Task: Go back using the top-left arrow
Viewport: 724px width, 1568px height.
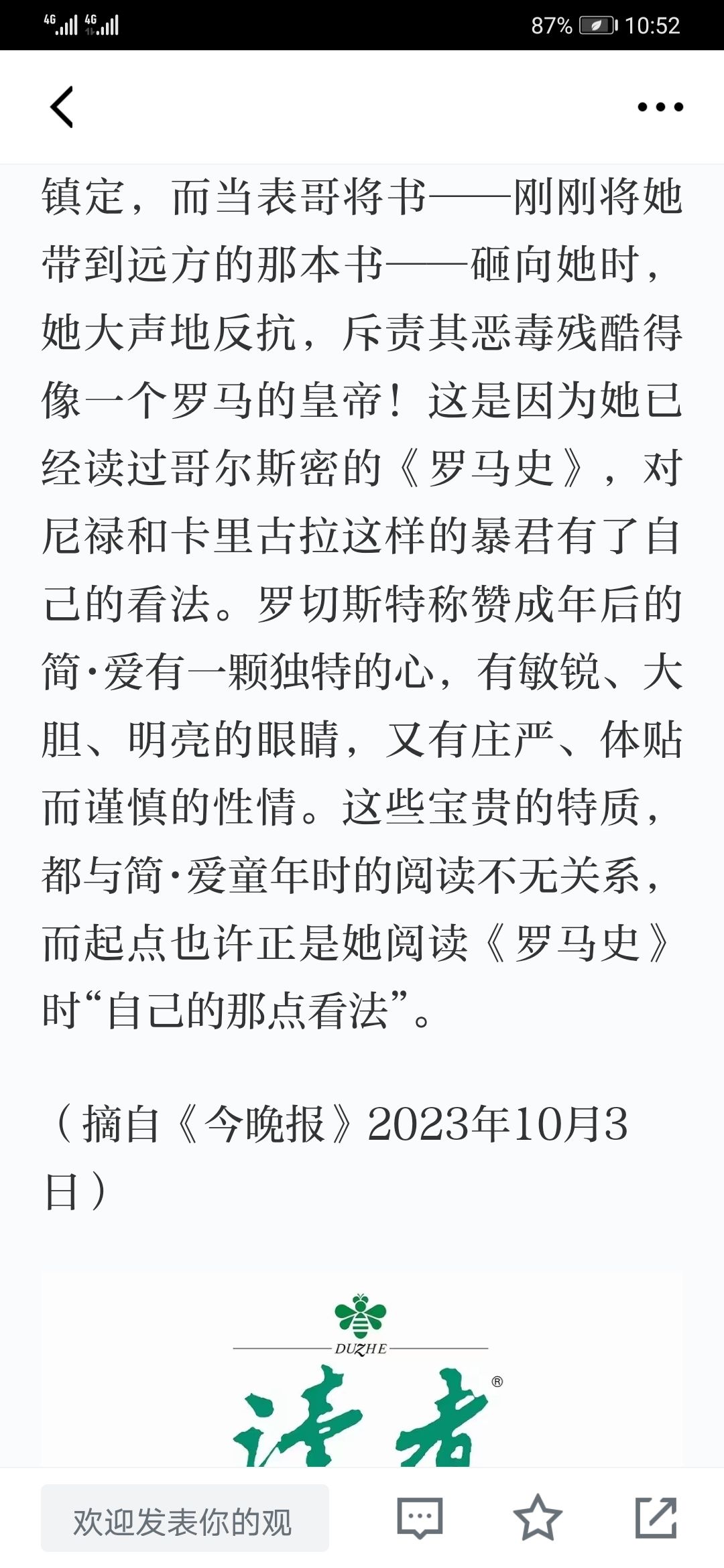Action: pyautogui.click(x=62, y=107)
